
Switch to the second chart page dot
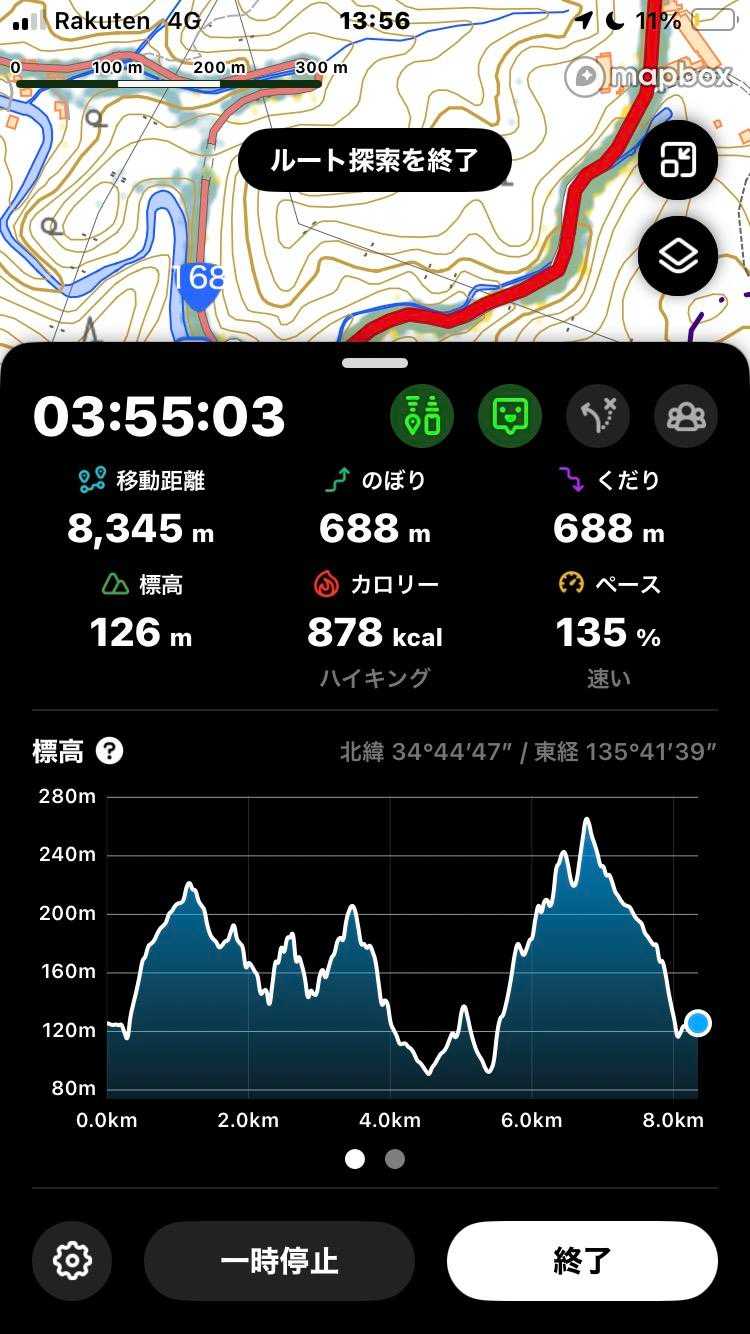[395, 1159]
